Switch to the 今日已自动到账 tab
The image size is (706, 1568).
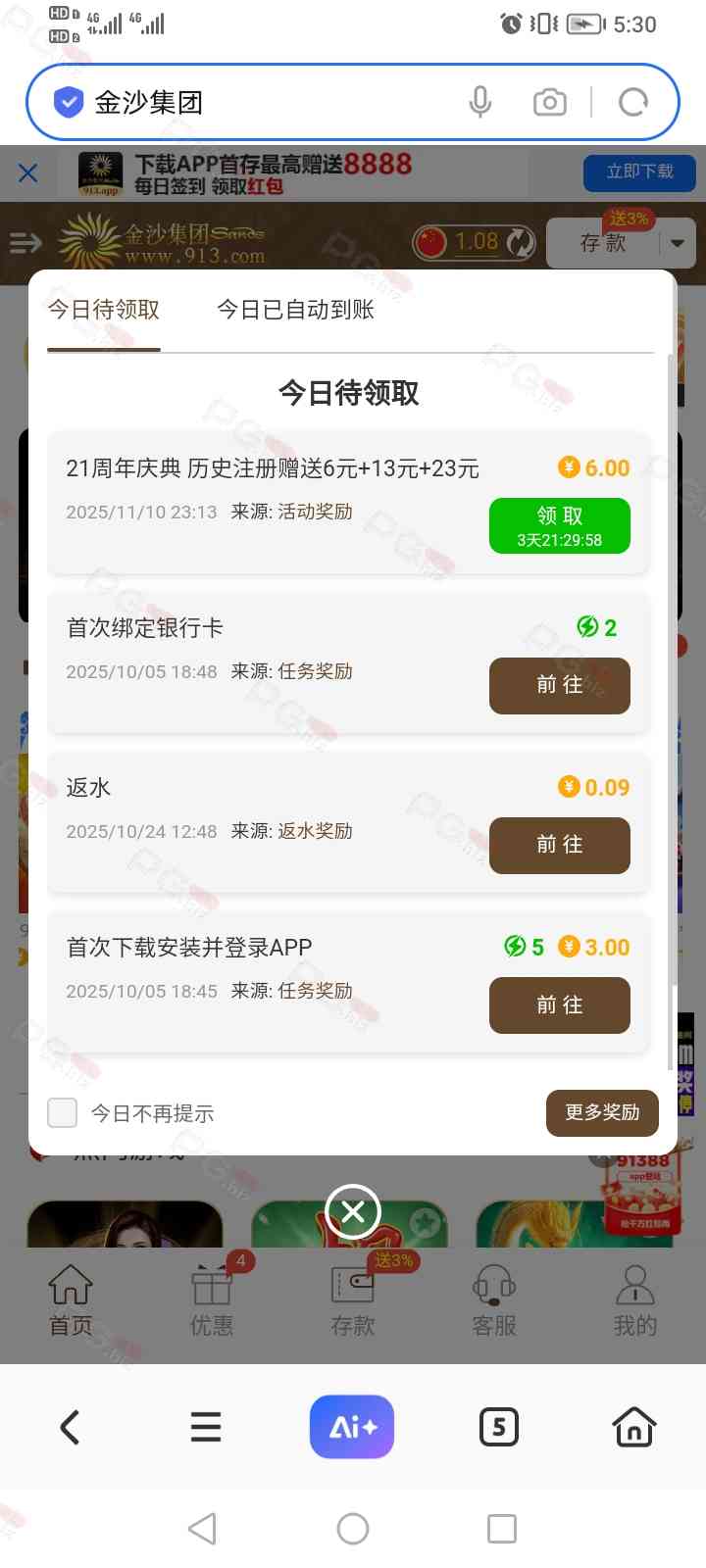295,311
